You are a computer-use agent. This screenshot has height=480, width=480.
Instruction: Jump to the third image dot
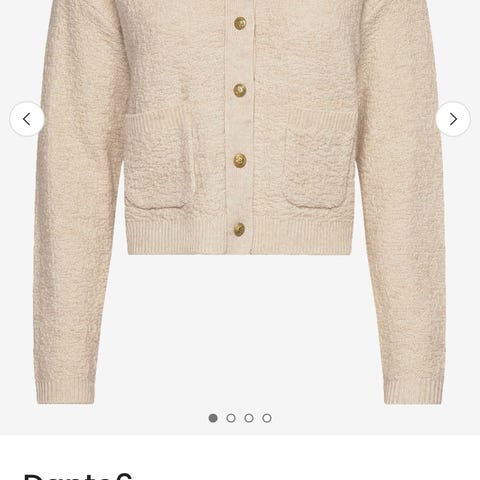pos(249,418)
